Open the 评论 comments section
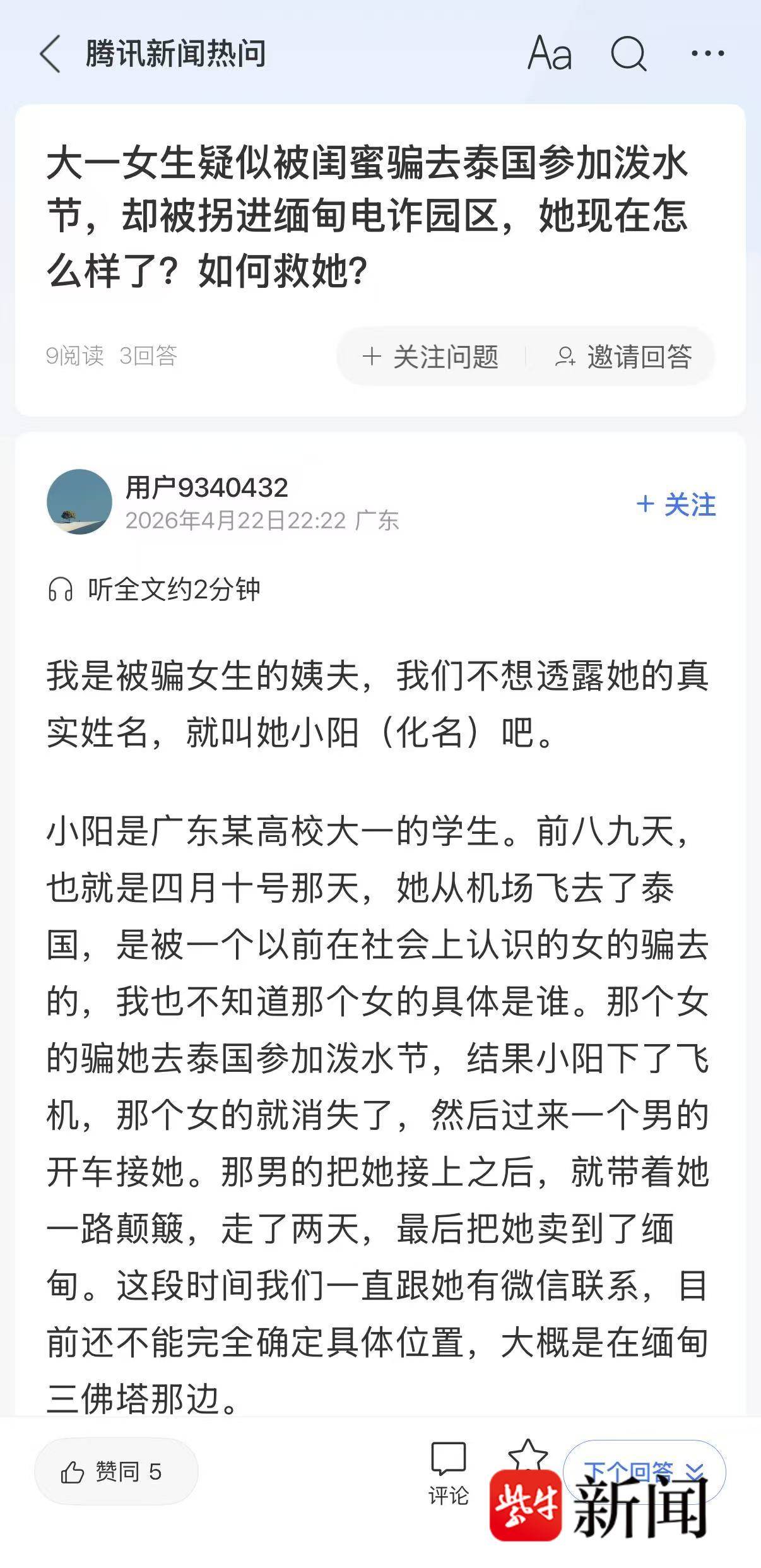761x1568 pixels. [448, 1473]
